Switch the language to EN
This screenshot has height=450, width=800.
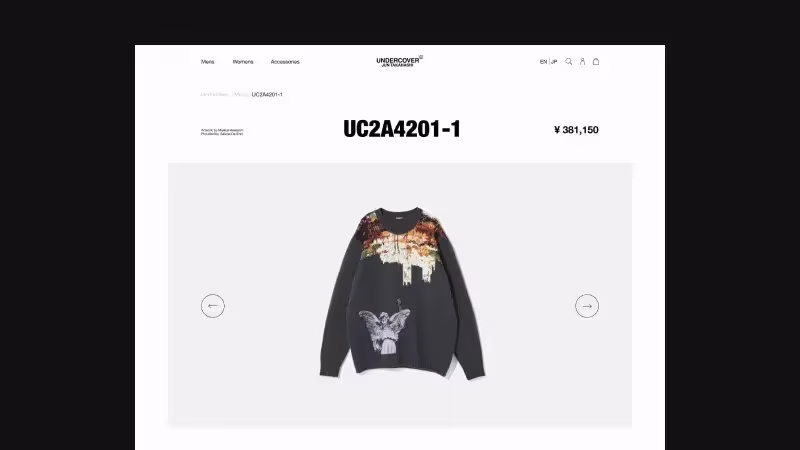tap(543, 62)
